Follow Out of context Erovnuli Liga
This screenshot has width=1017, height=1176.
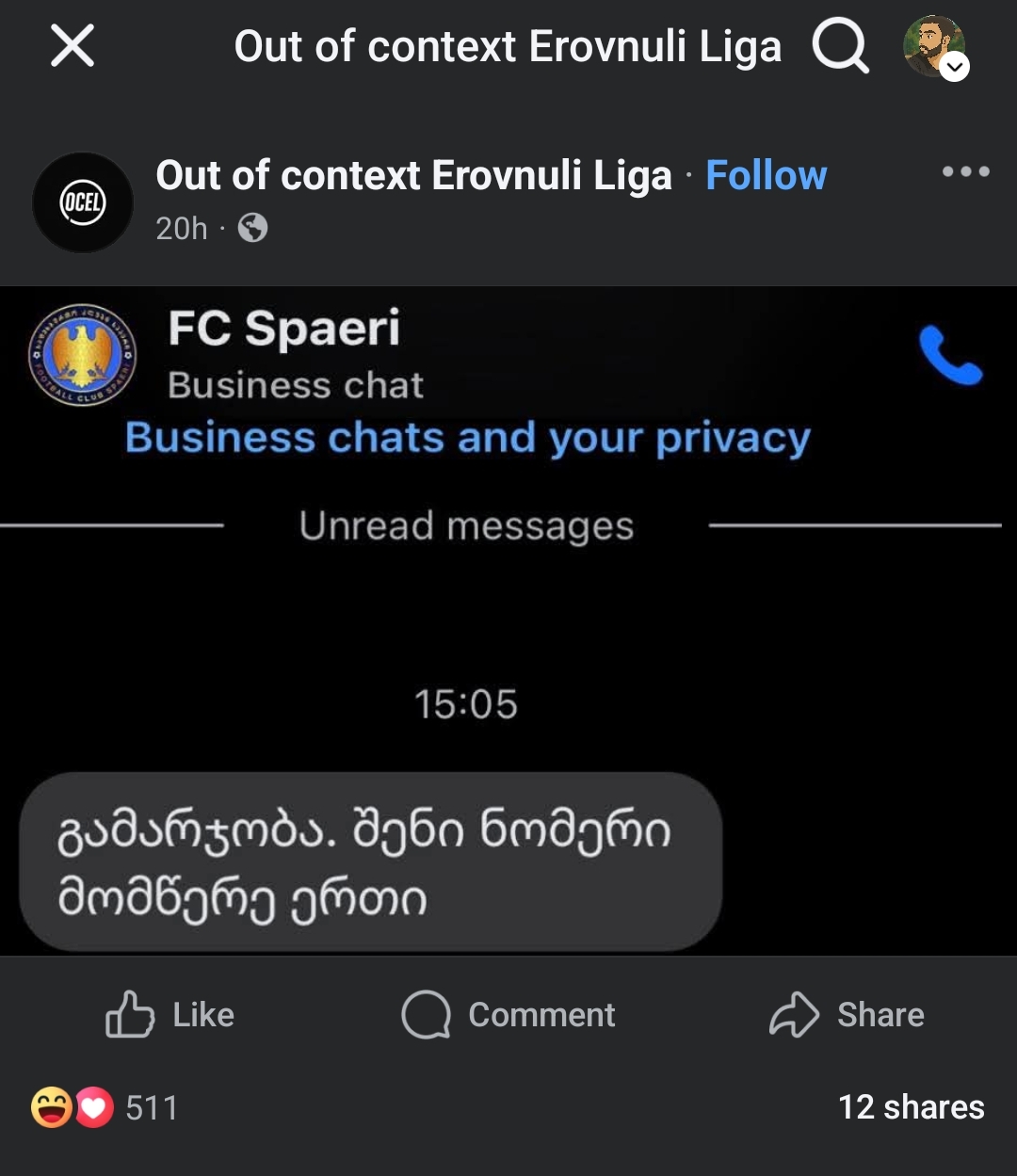coord(766,175)
